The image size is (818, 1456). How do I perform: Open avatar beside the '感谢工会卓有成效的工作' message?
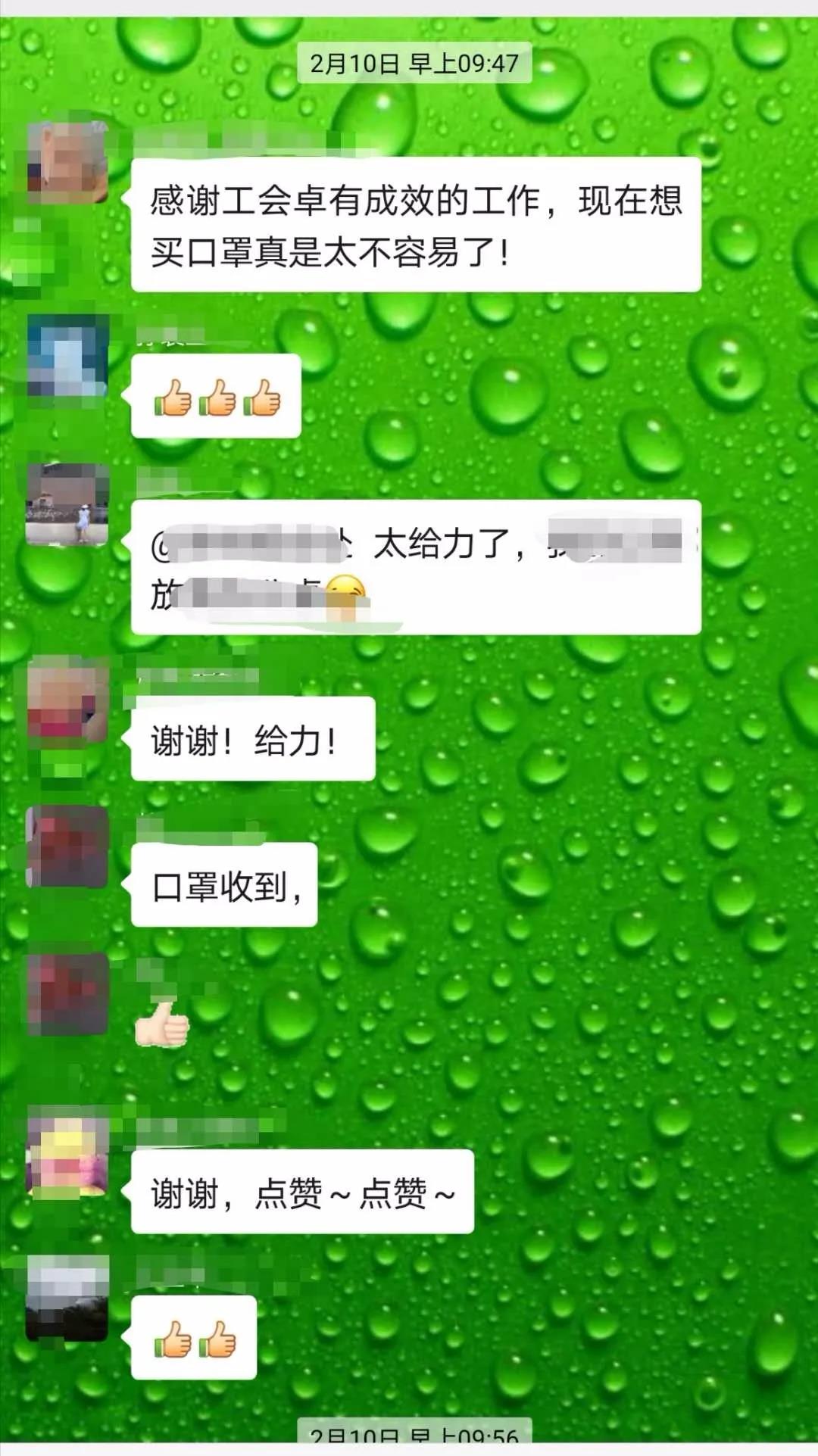coord(67,164)
